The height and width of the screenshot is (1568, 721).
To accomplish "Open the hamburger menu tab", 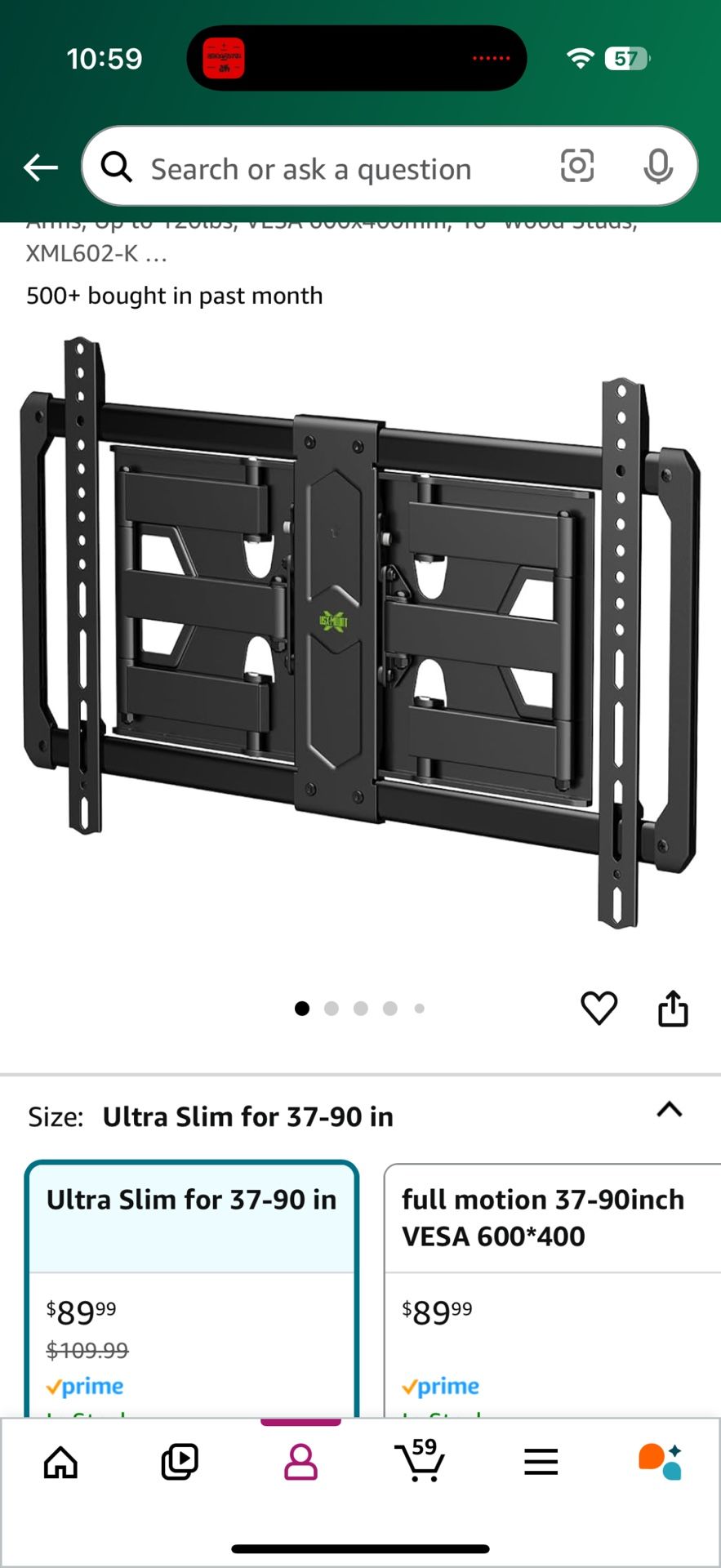I will click(x=541, y=1462).
